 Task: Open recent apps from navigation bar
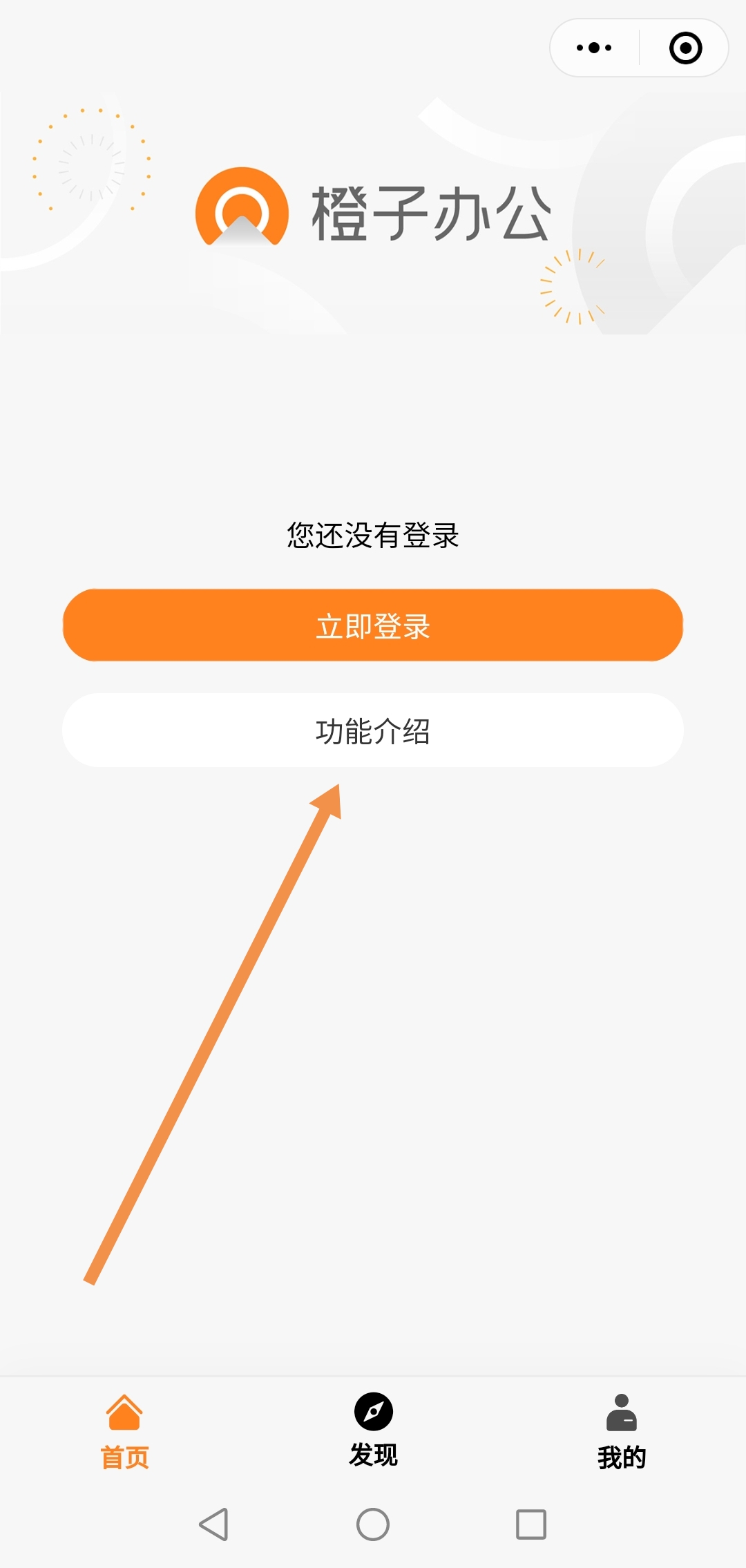tap(530, 1524)
